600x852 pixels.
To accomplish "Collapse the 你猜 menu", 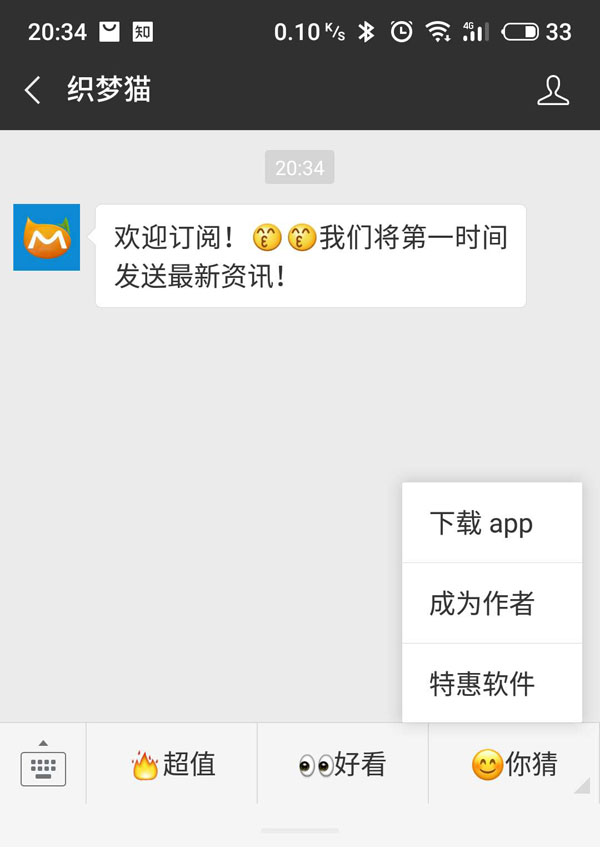I will pyautogui.click(x=514, y=765).
